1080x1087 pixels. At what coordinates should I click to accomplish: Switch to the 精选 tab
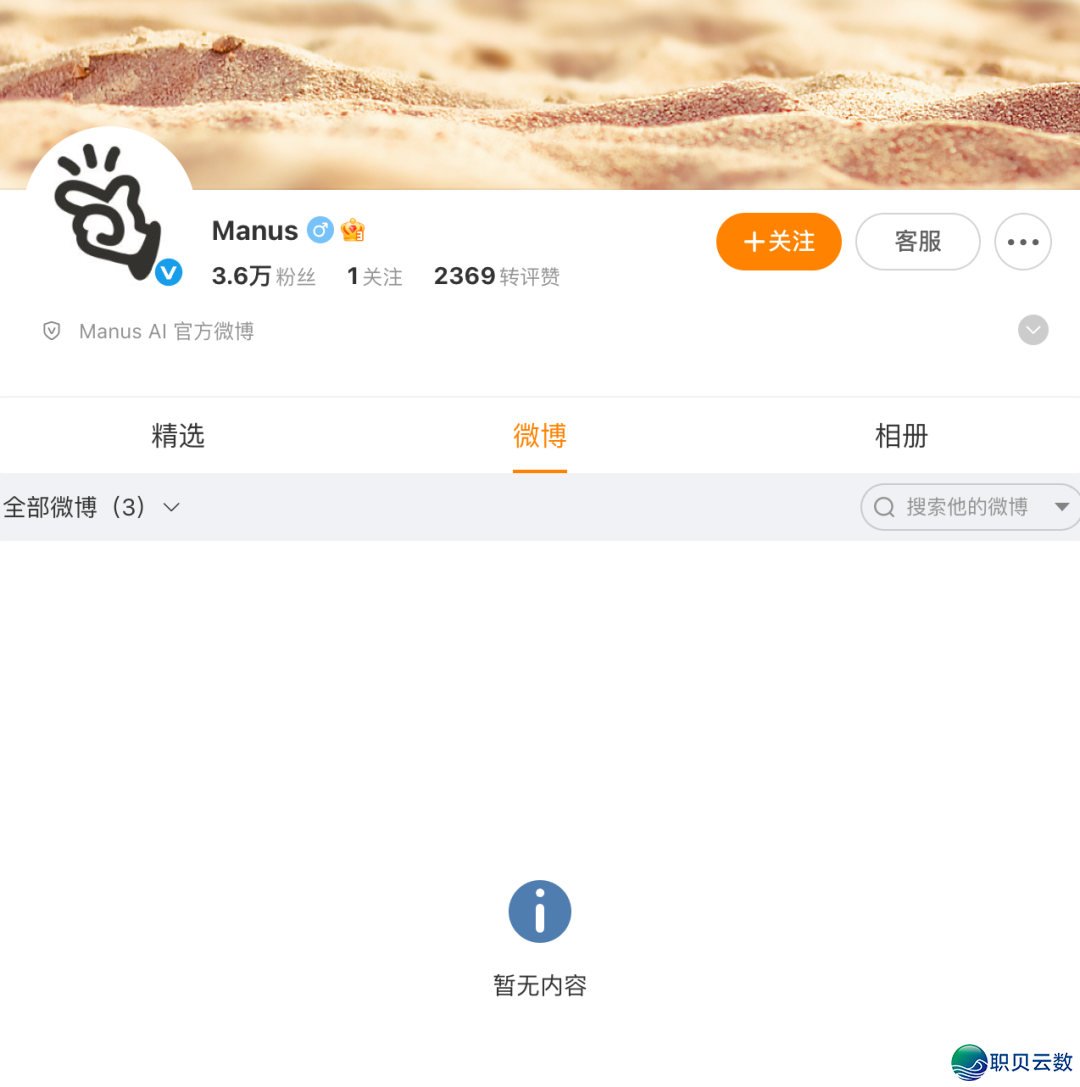(x=178, y=436)
